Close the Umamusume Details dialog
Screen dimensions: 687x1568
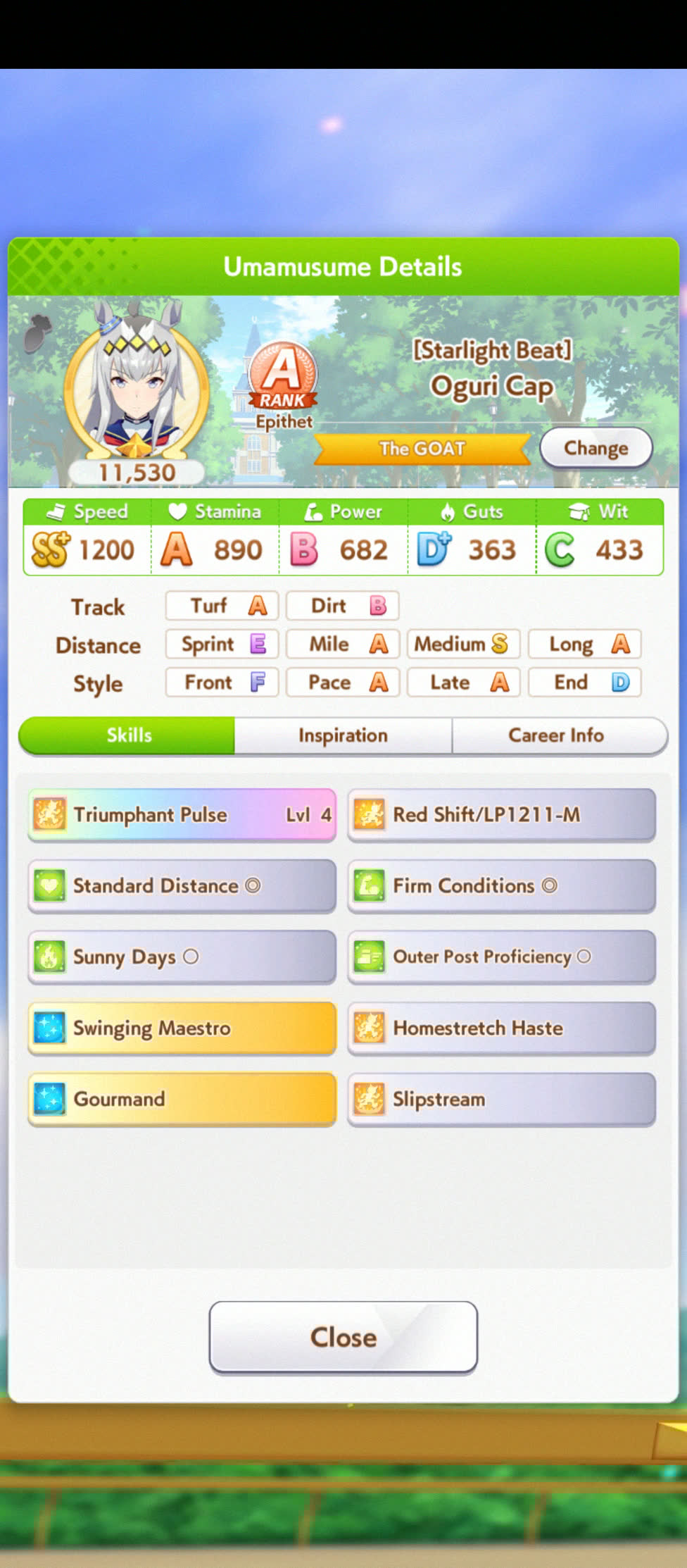pos(343,1337)
